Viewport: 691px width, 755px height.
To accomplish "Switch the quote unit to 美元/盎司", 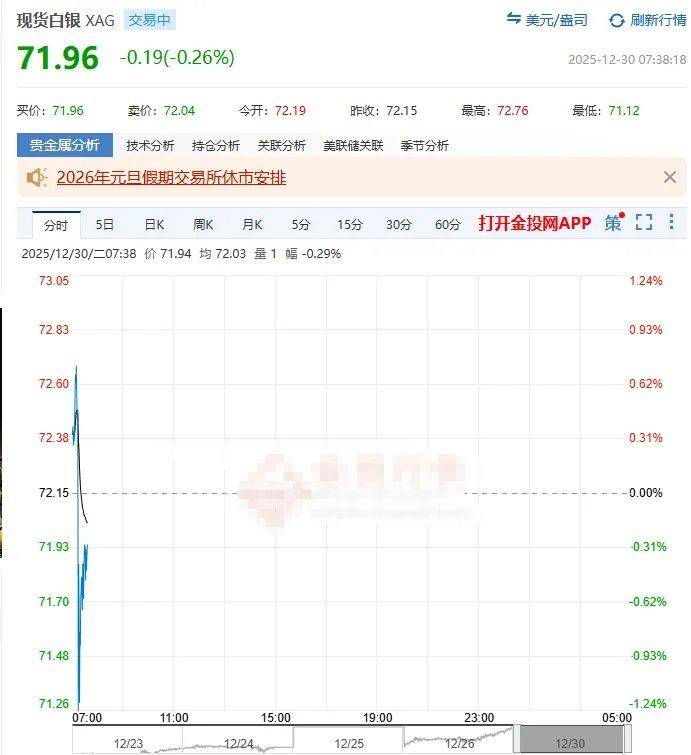I will tap(547, 20).
